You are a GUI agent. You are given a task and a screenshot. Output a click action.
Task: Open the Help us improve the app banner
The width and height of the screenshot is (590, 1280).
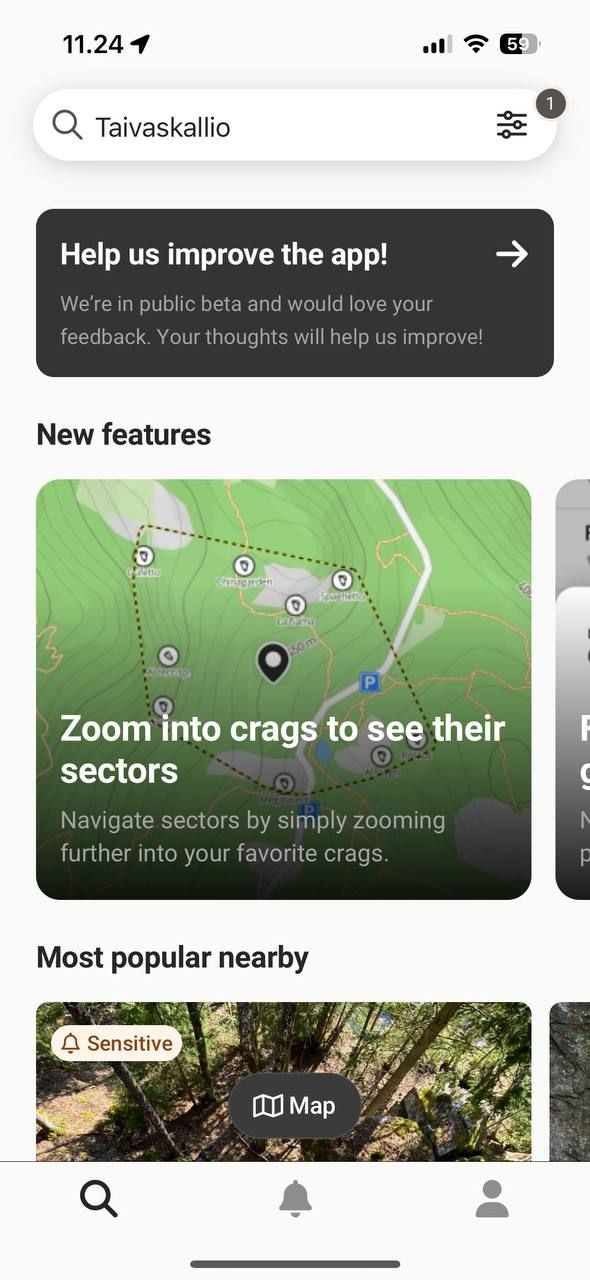[x=295, y=293]
